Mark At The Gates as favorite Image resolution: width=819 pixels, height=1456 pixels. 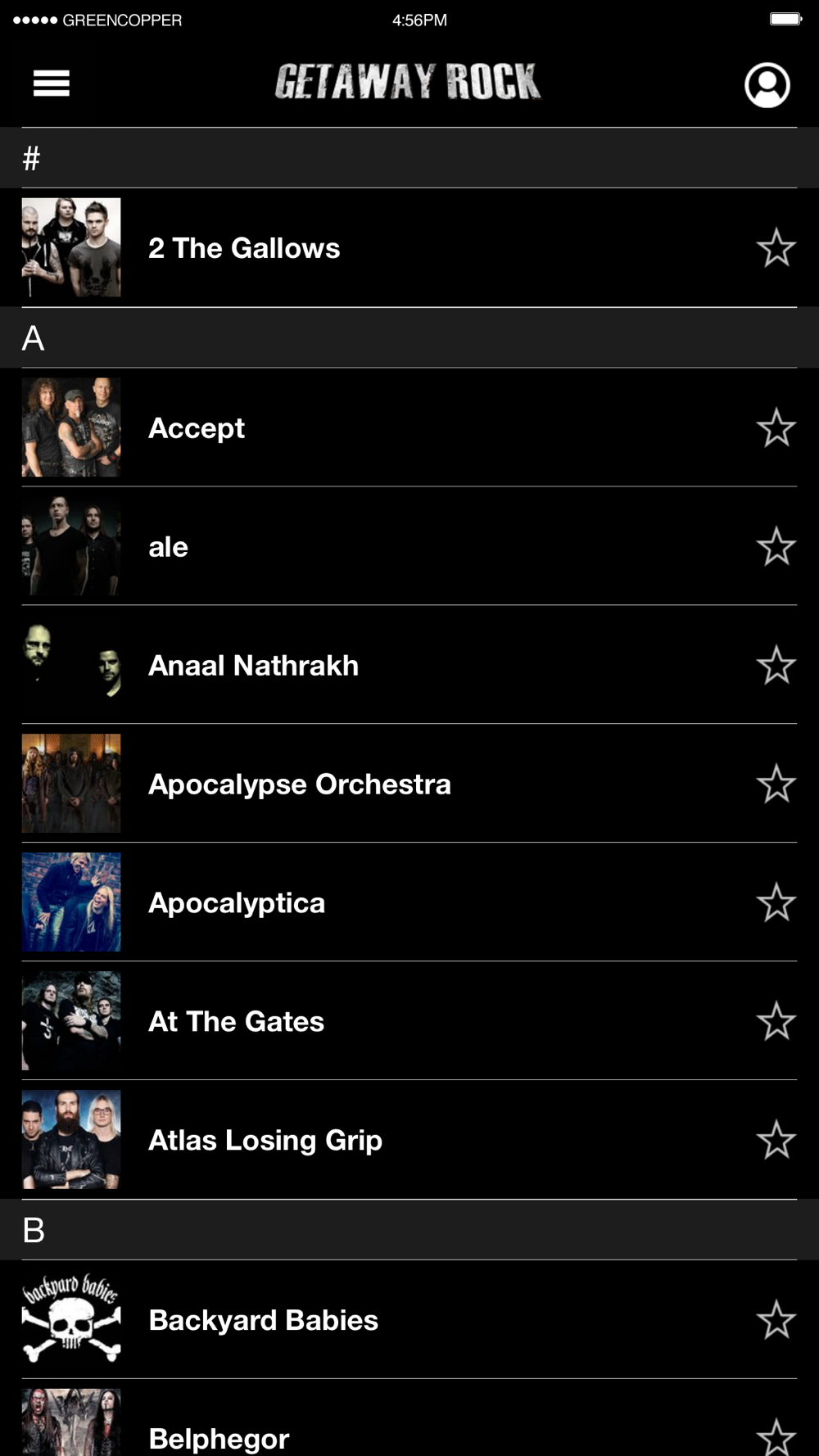click(776, 1021)
